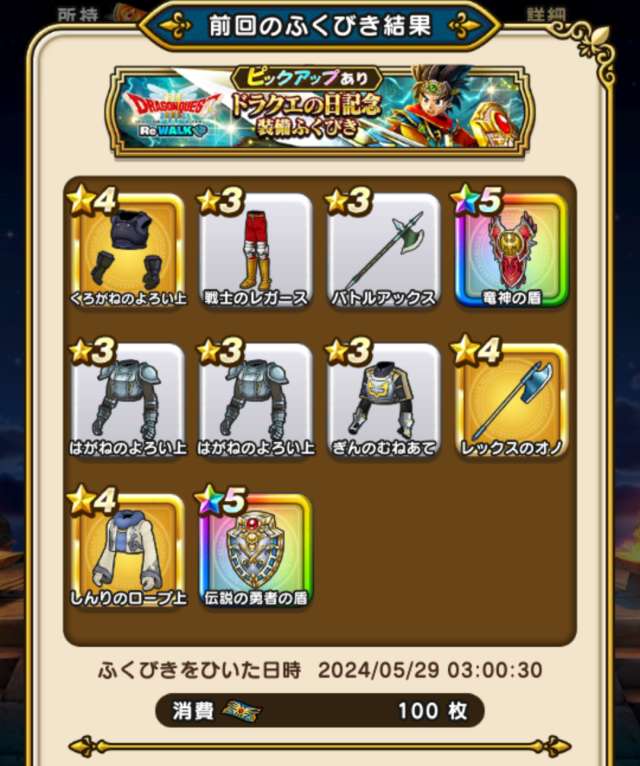The width and height of the screenshot is (640, 766).
Task: Open the くろがねのよろい上 armor item
Action: (x=128, y=250)
